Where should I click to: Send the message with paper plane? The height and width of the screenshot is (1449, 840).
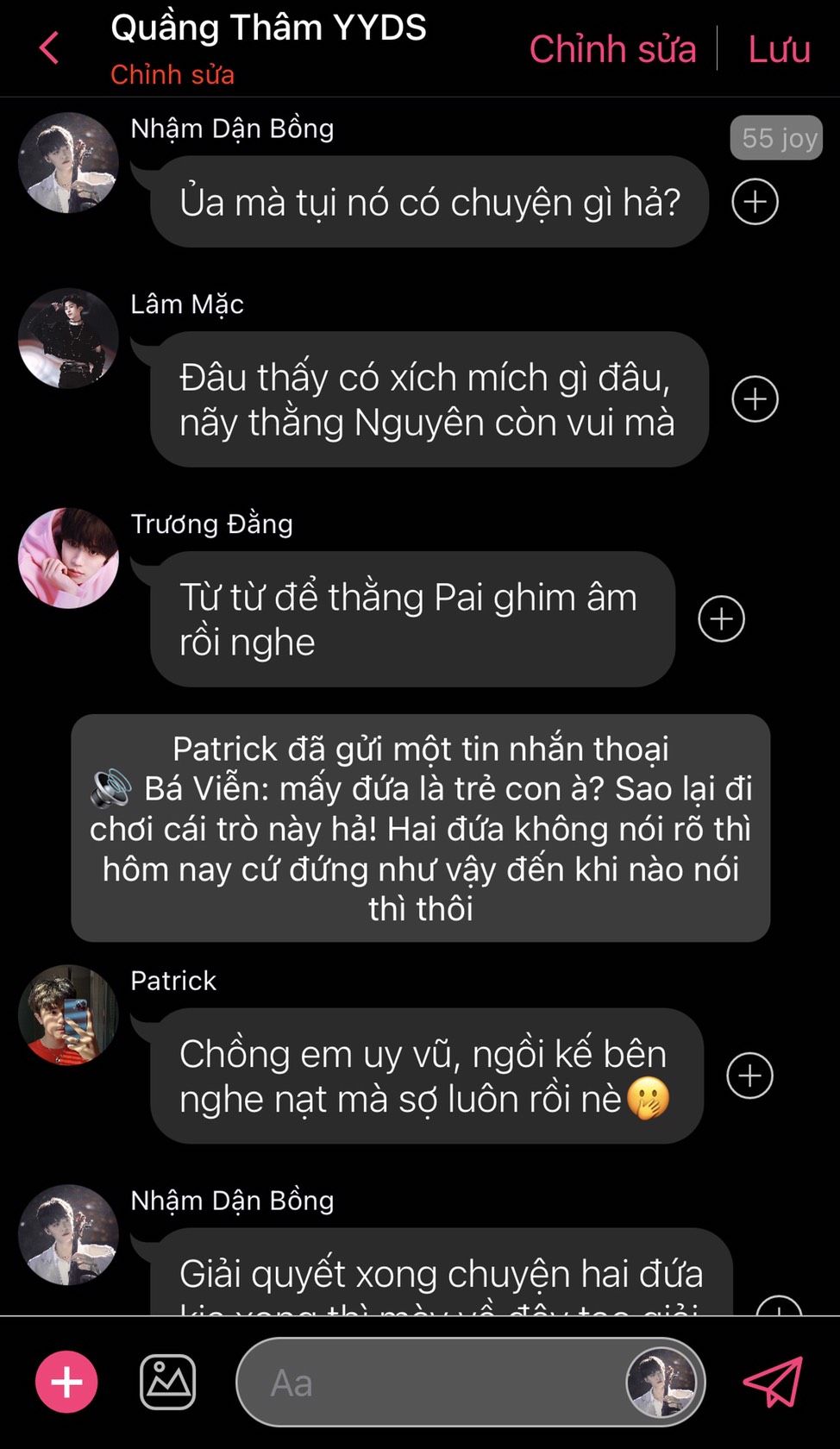click(x=773, y=1383)
